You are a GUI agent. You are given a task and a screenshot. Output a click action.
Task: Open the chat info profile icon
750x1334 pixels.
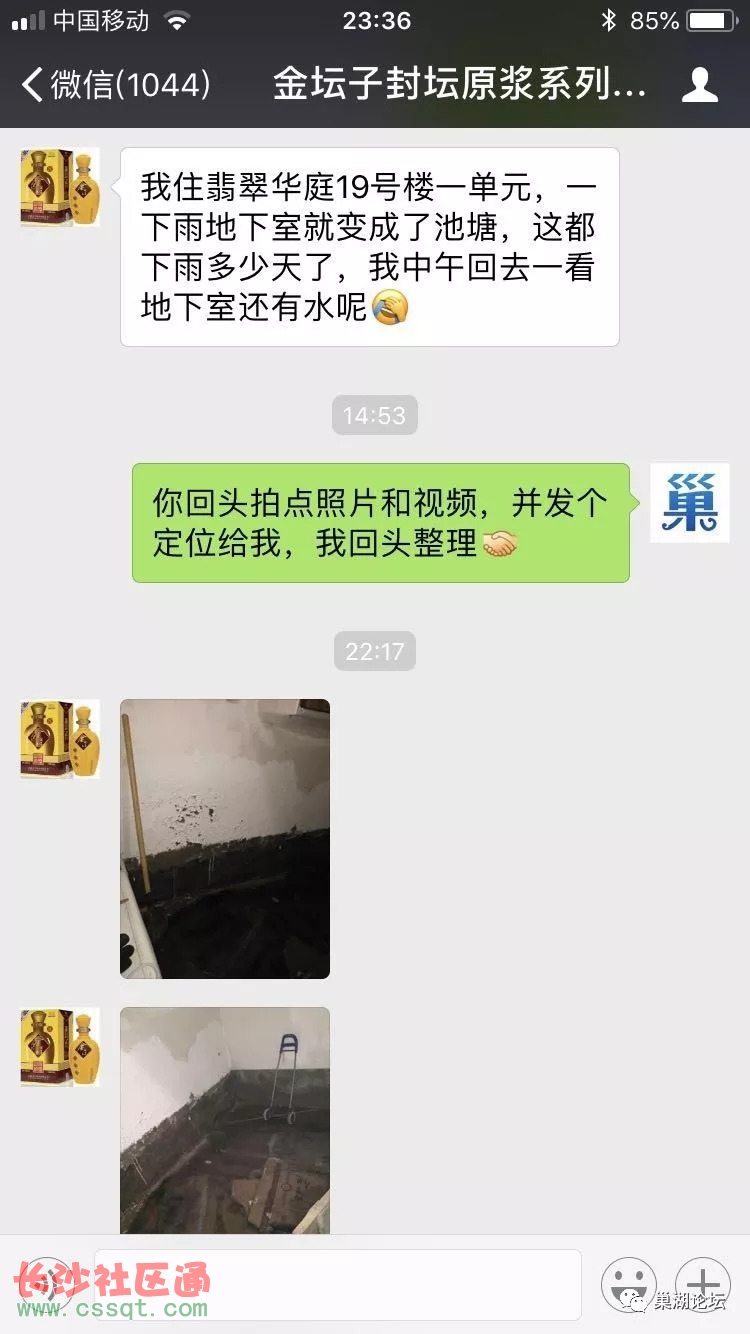coord(699,85)
